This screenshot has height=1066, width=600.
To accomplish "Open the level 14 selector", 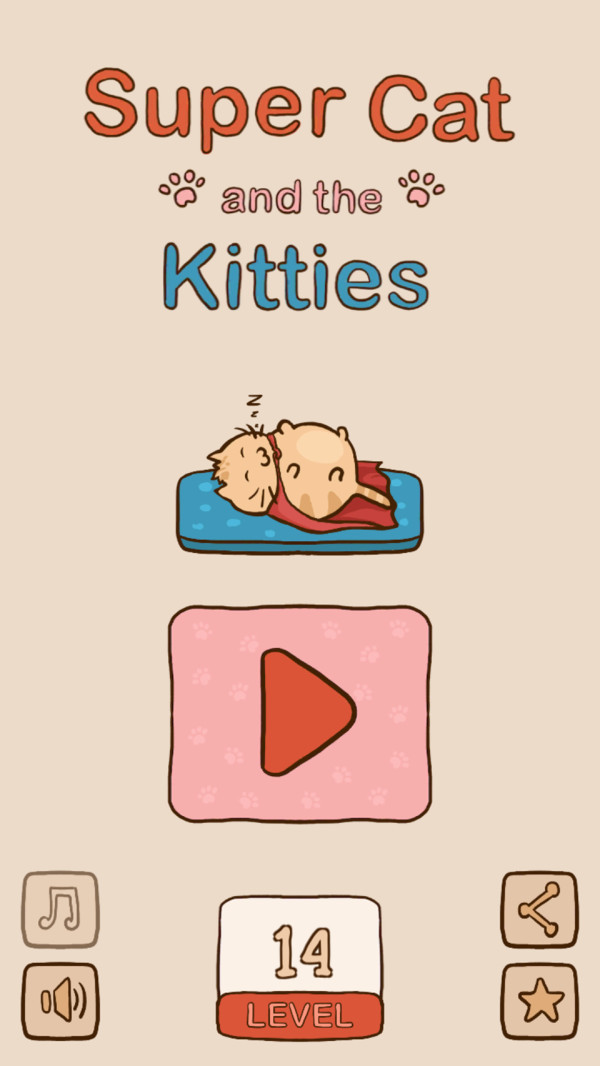I will (300, 966).
